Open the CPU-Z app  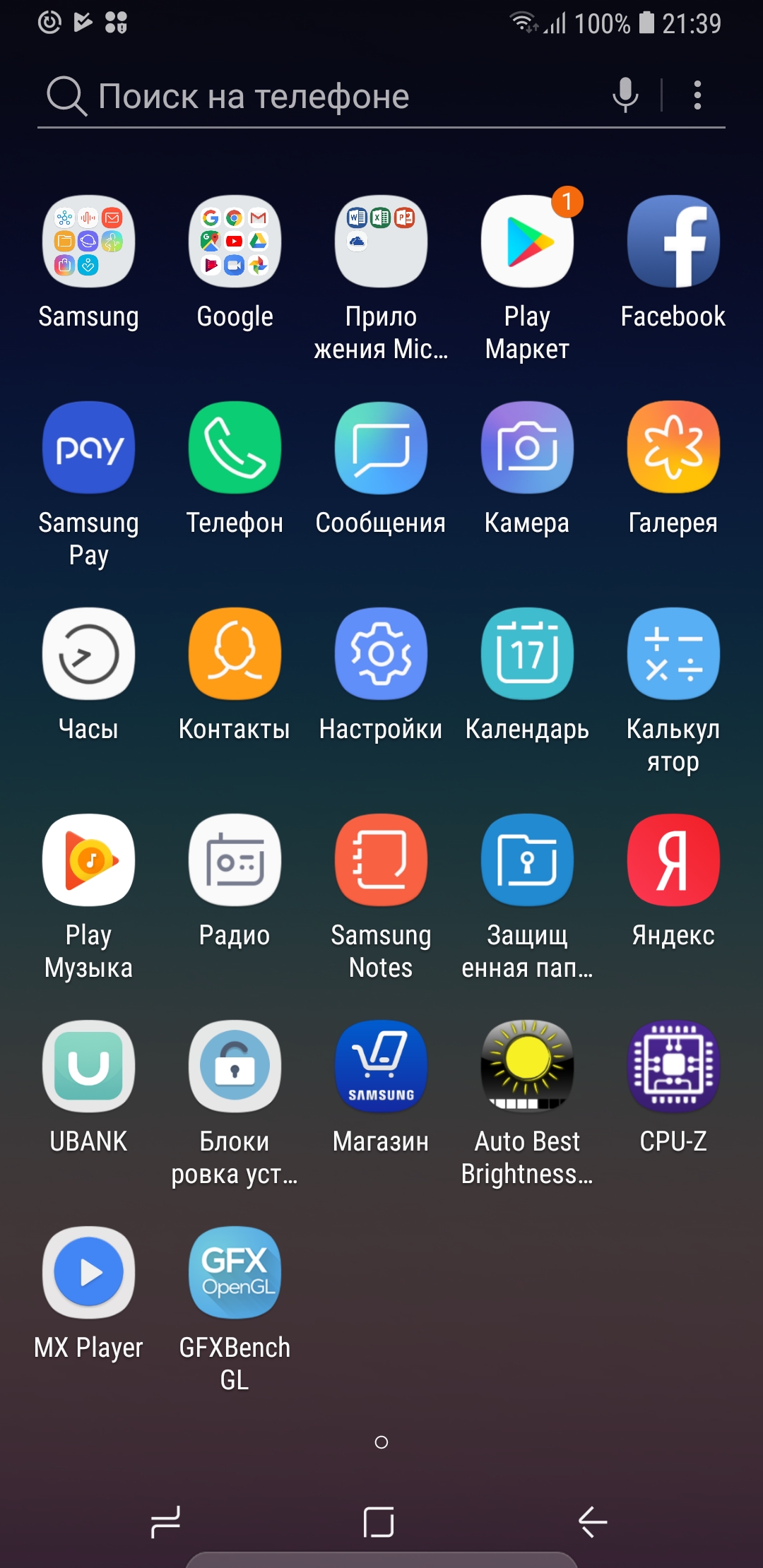pyautogui.click(x=673, y=1067)
